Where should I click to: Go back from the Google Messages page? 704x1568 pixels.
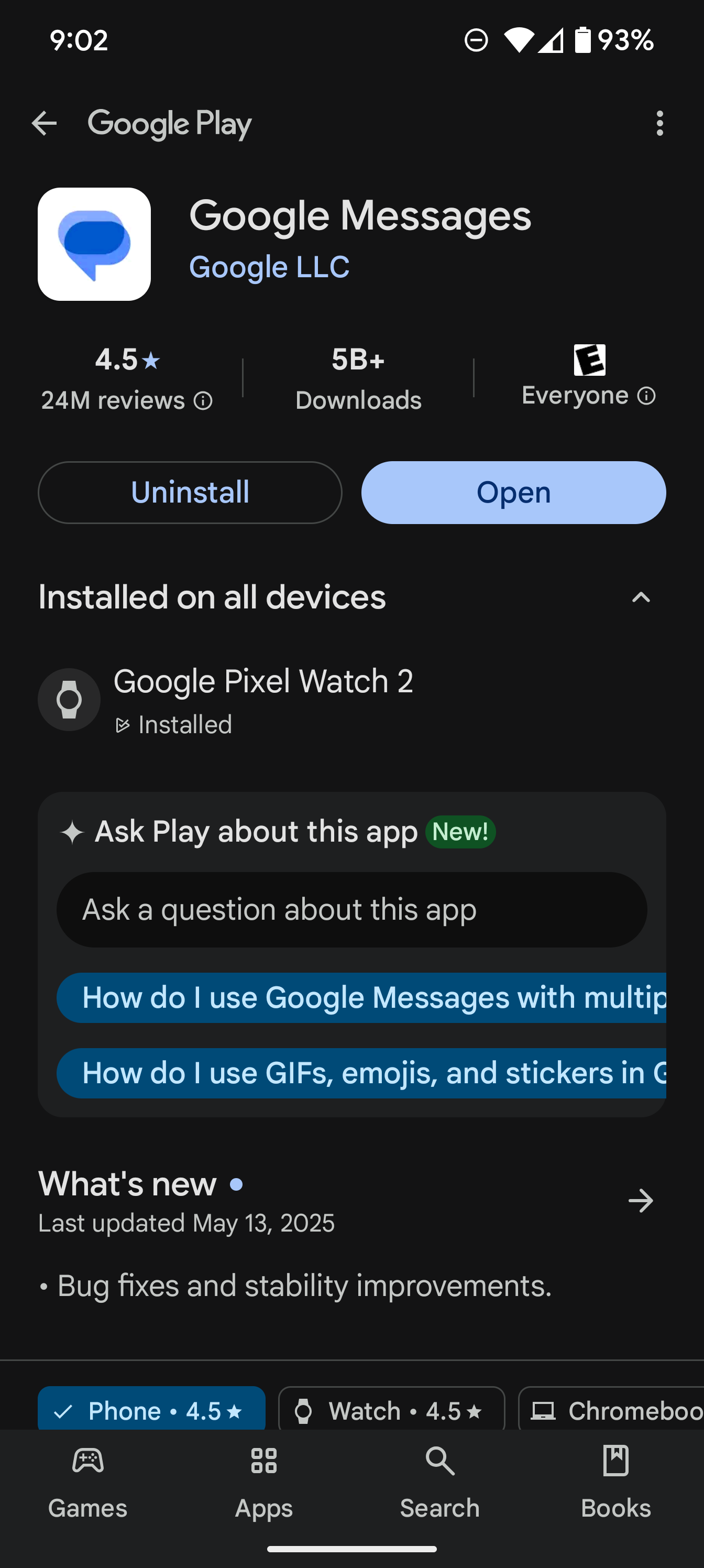coord(44,124)
